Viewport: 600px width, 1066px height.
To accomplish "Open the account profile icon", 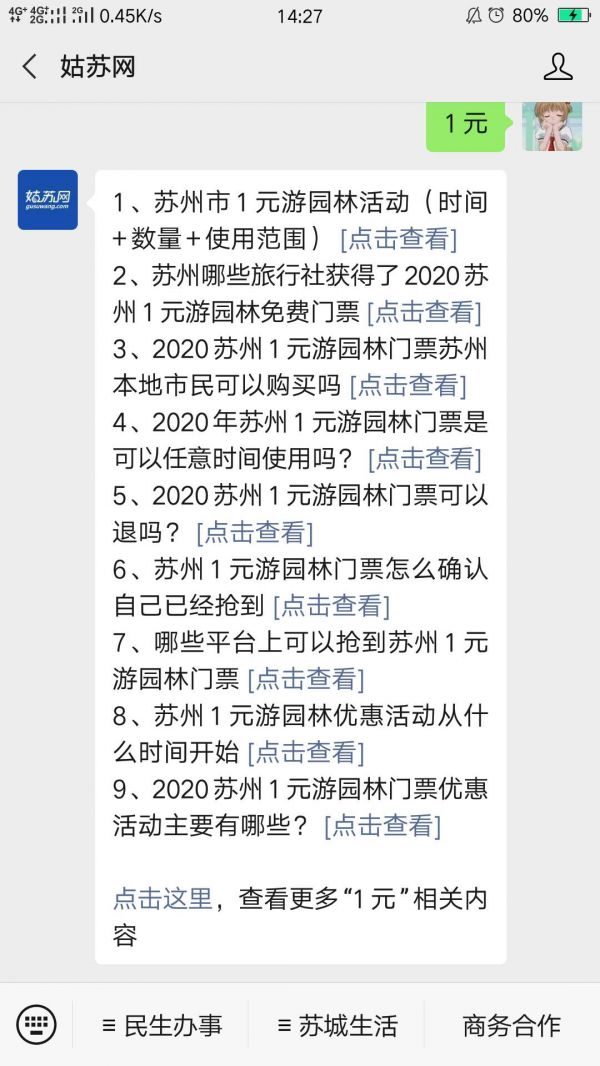I will pyautogui.click(x=557, y=67).
